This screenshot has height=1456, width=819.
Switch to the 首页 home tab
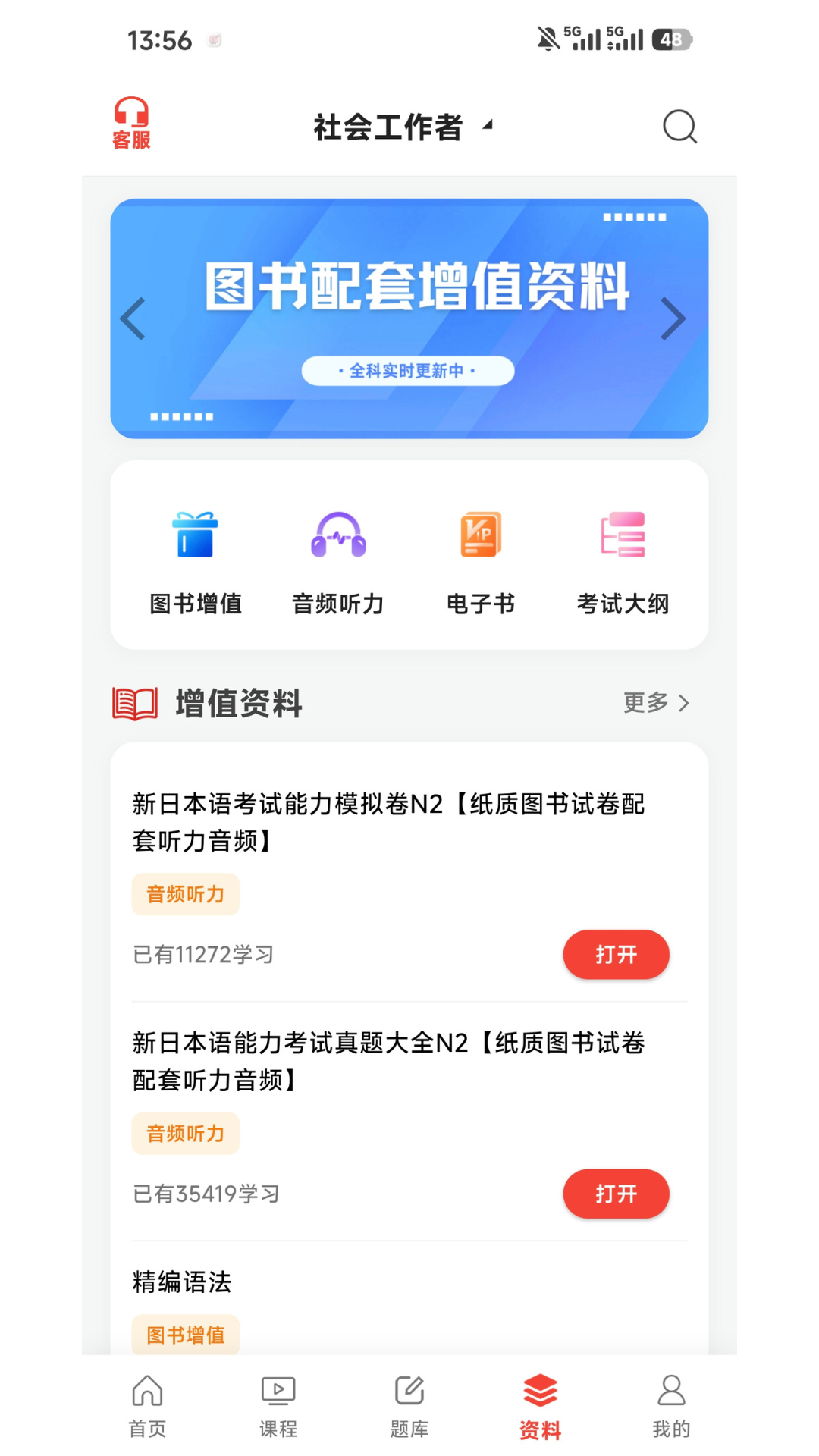point(147,1407)
